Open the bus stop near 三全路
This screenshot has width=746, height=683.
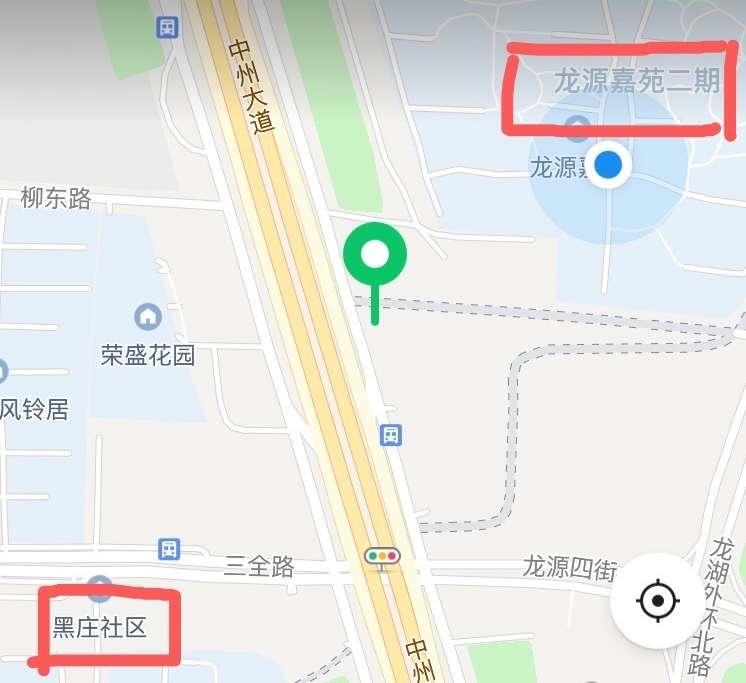[x=169, y=549]
